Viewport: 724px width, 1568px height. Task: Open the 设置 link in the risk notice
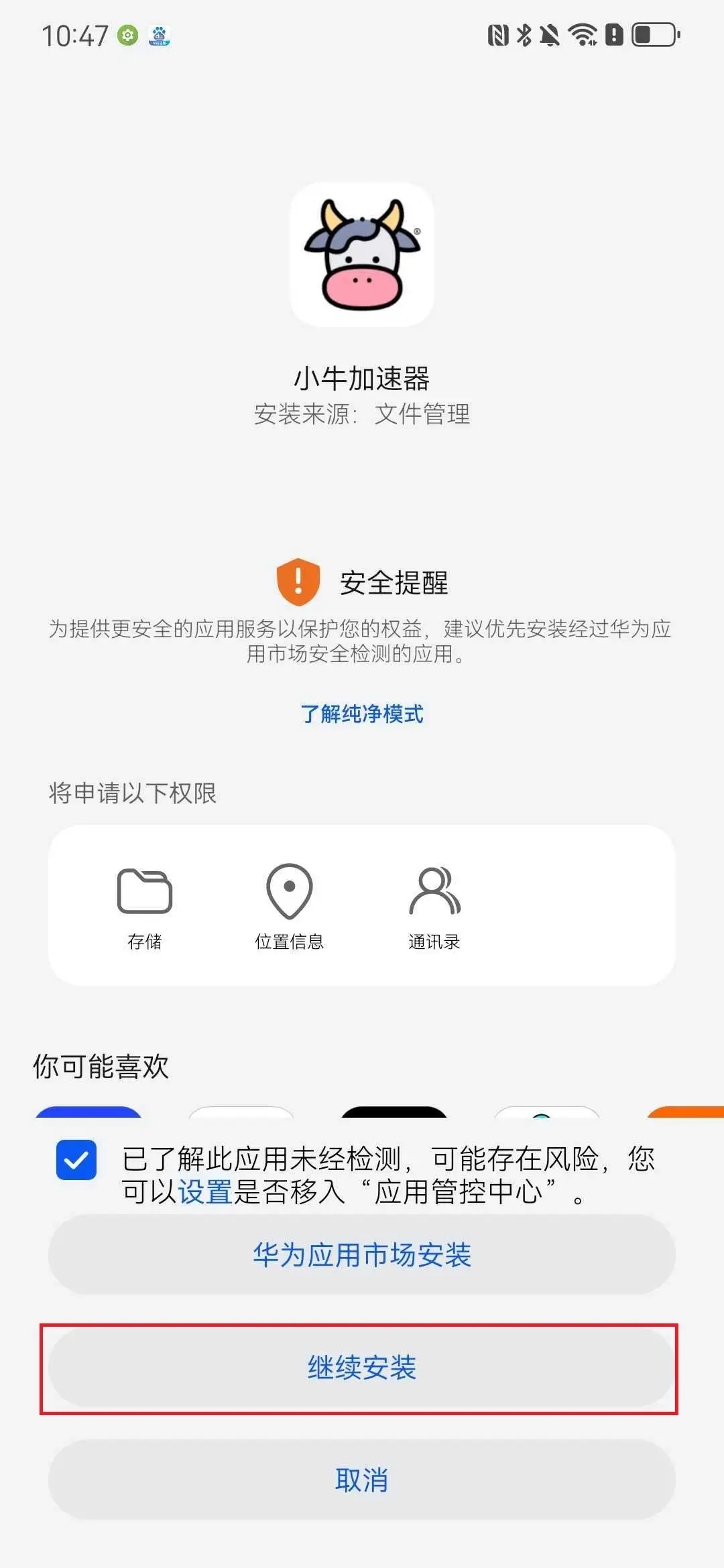pos(205,1192)
